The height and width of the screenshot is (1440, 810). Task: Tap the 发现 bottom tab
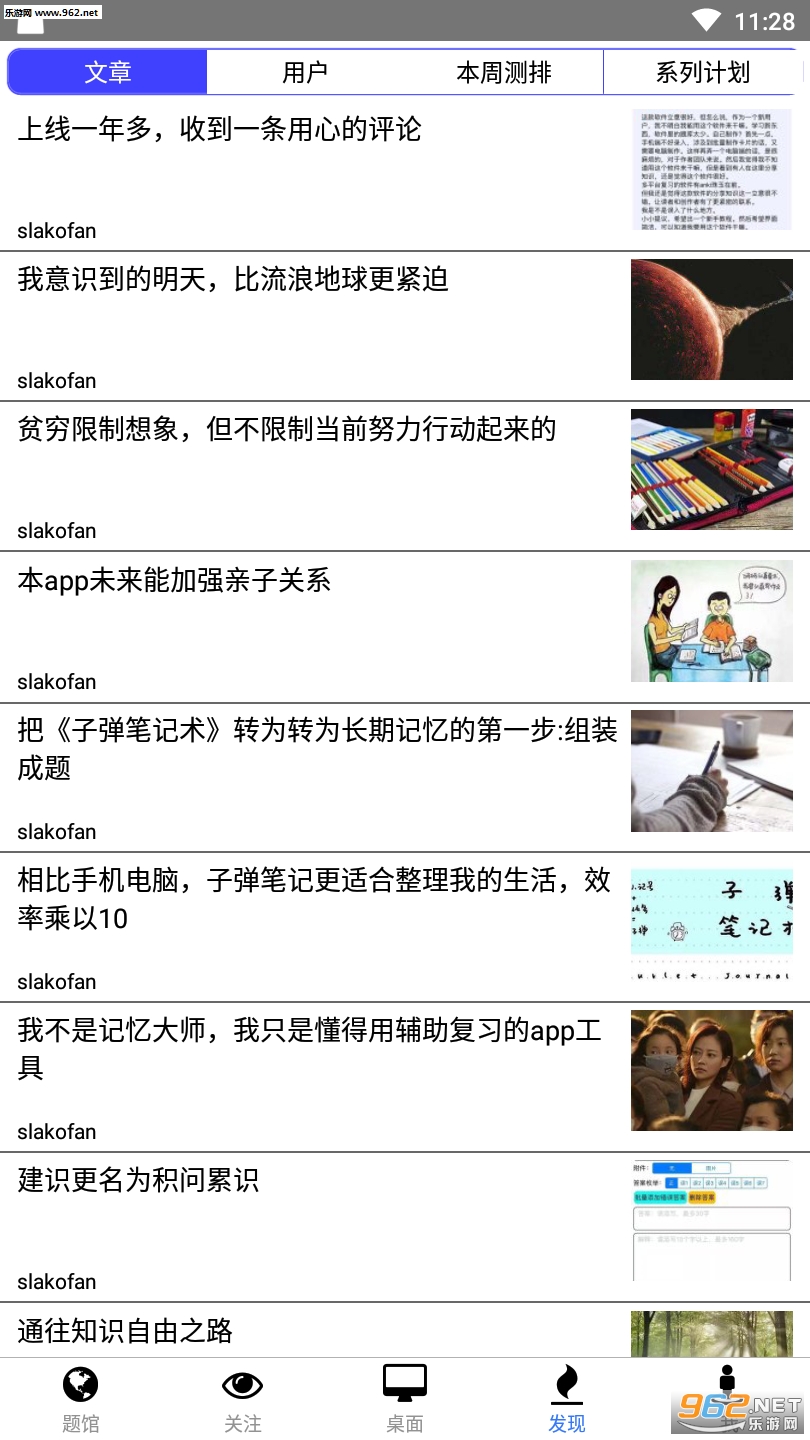point(567,1400)
